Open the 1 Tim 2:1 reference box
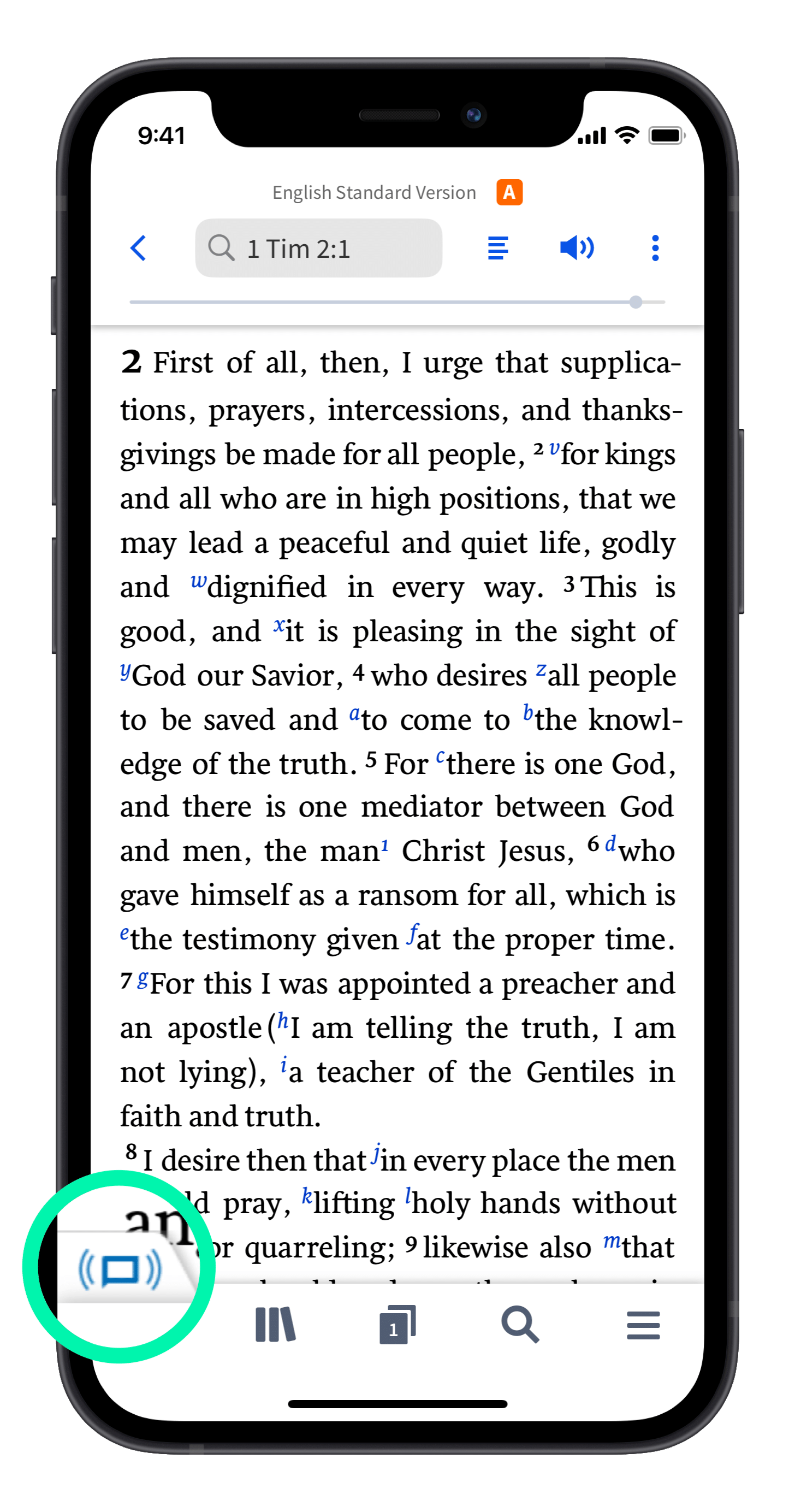795x1512 pixels. 318,249
